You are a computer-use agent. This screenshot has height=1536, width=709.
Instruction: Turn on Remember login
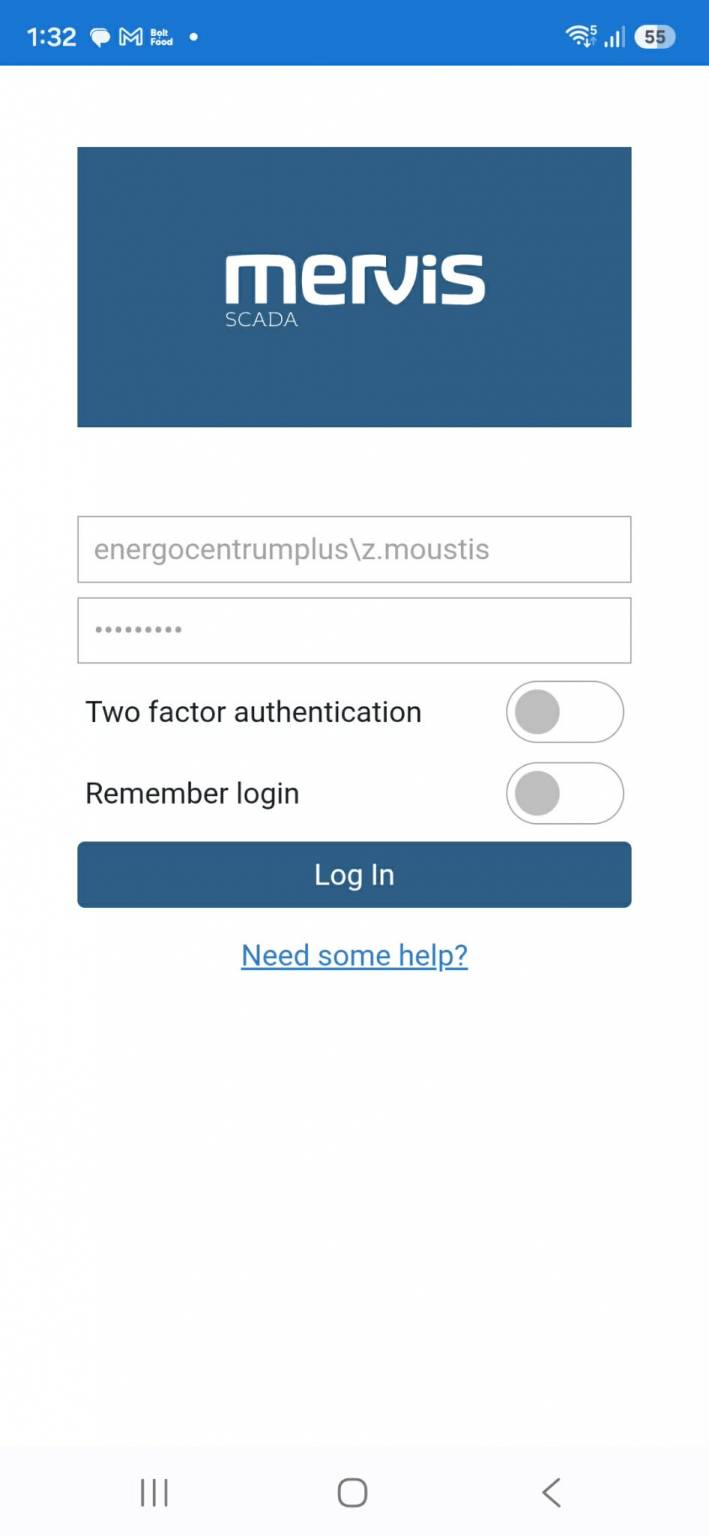click(564, 793)
